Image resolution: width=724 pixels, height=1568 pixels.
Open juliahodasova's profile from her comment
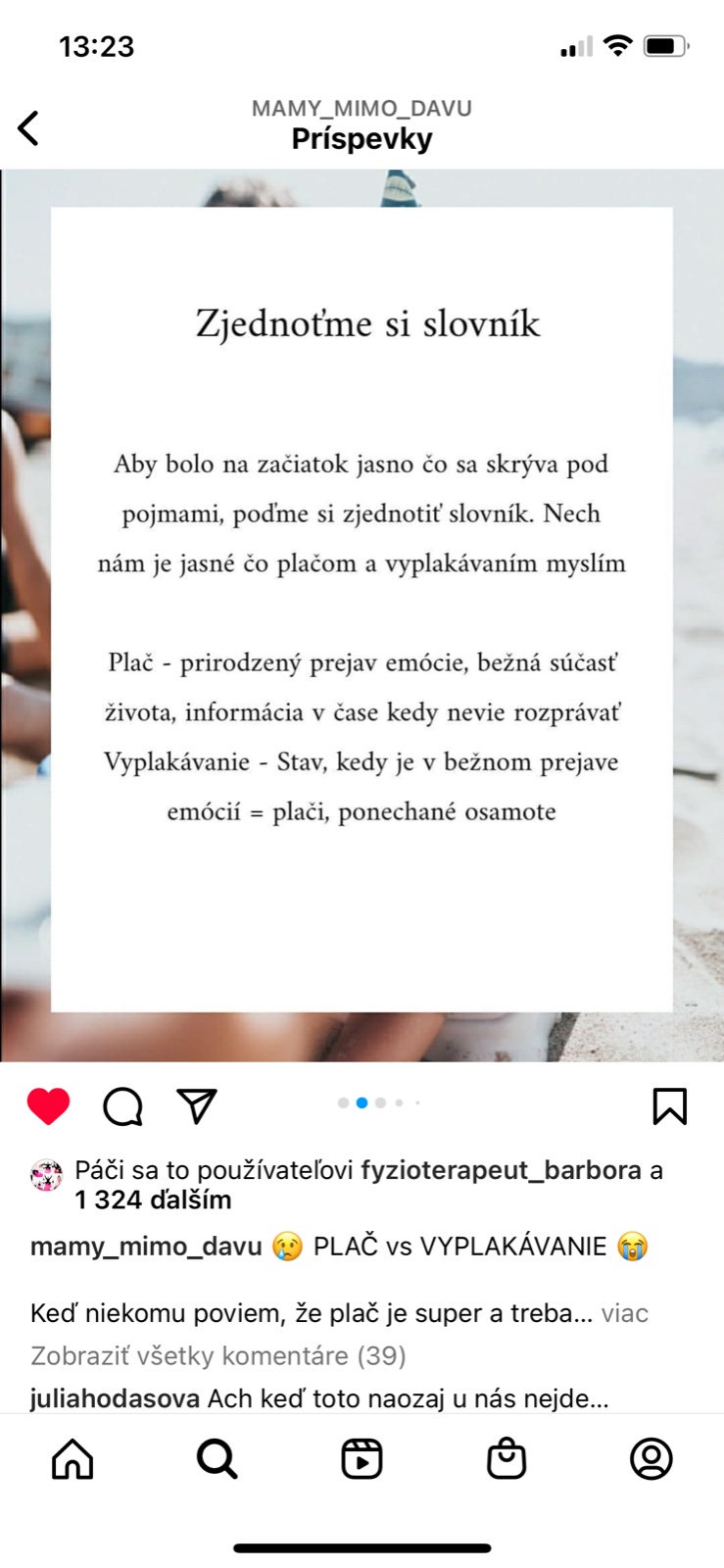115,1398
